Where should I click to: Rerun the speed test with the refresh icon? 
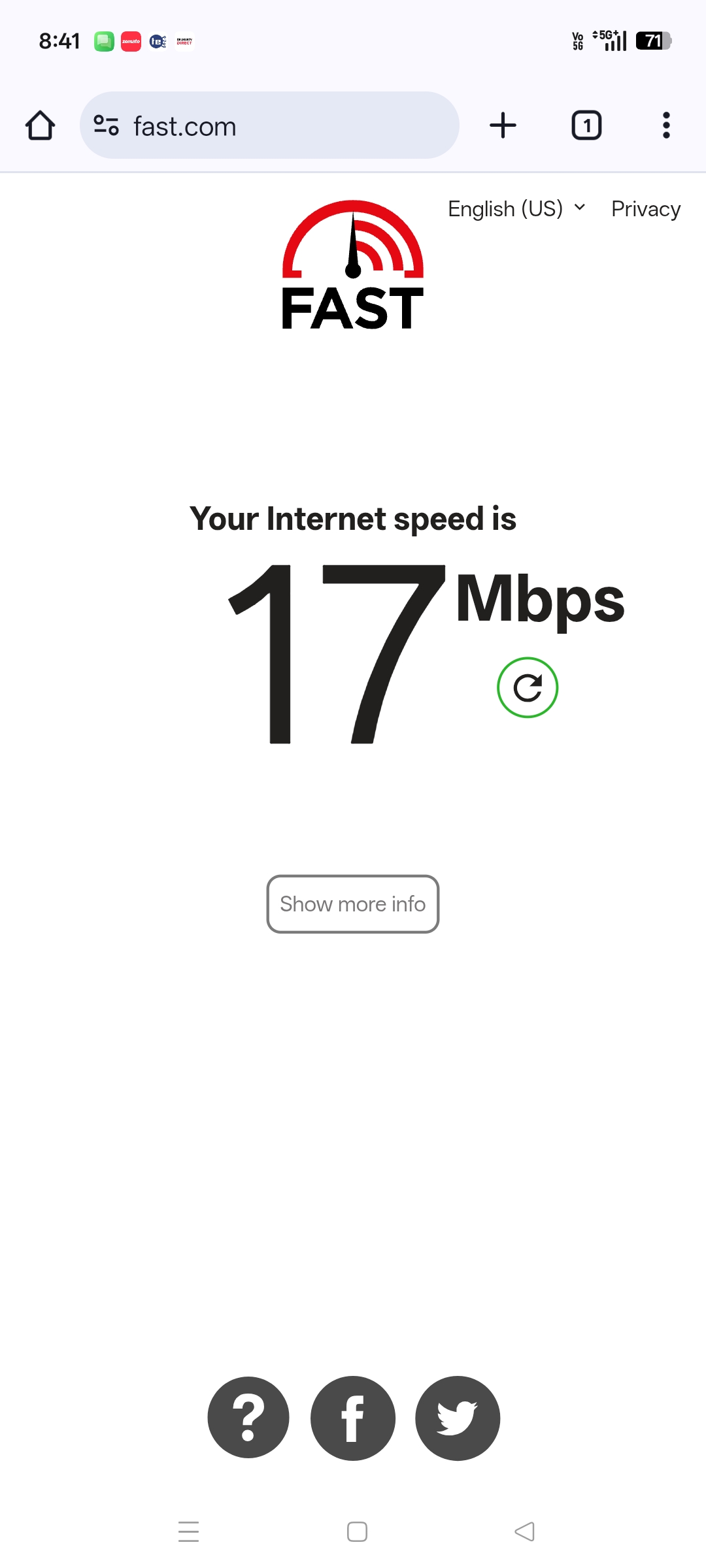point(527,687)
